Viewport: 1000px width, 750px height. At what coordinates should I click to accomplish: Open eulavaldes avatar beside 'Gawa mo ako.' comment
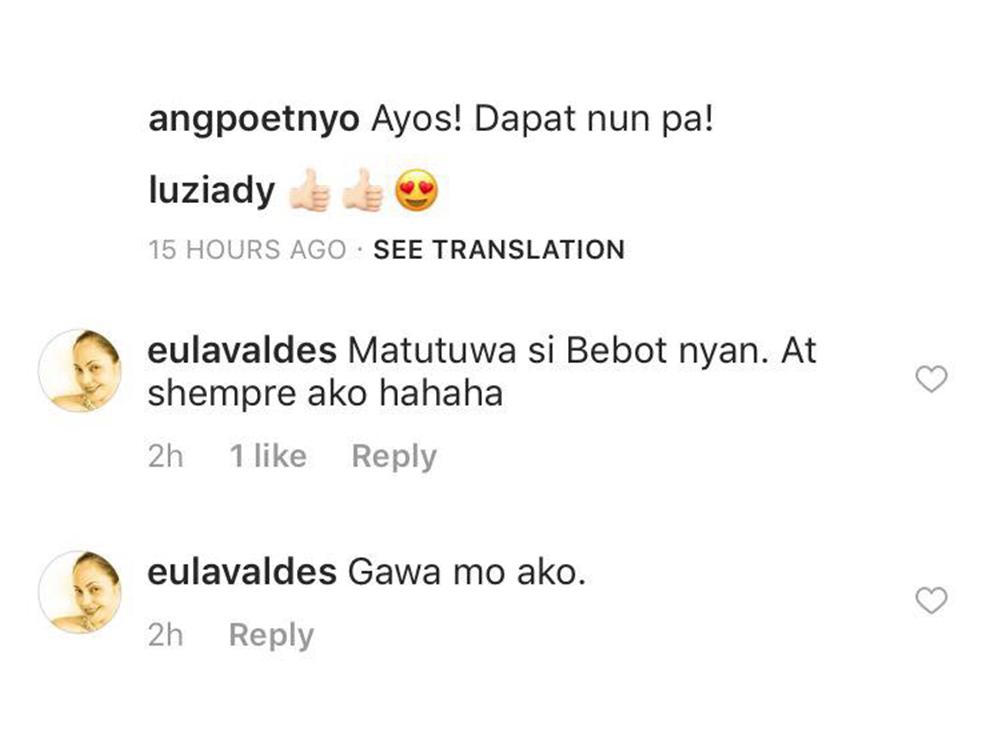tap(80, 591)
